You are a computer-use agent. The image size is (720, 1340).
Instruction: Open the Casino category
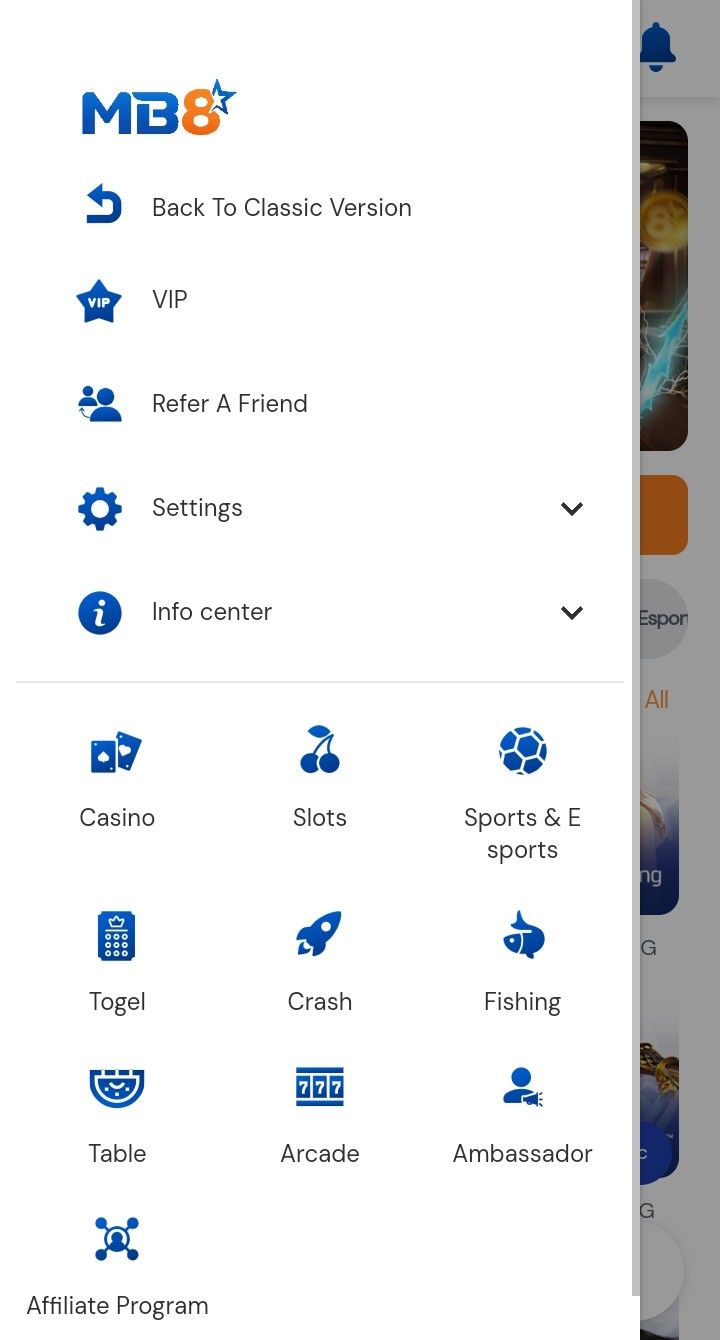coord(117,778)
